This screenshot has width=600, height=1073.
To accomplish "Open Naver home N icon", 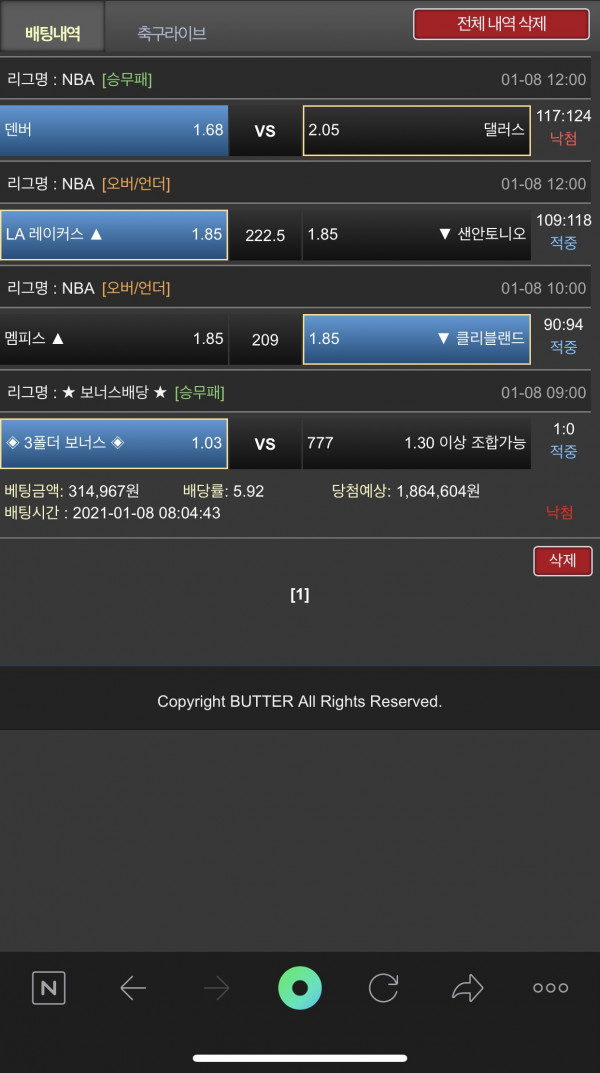I will 48,989.
